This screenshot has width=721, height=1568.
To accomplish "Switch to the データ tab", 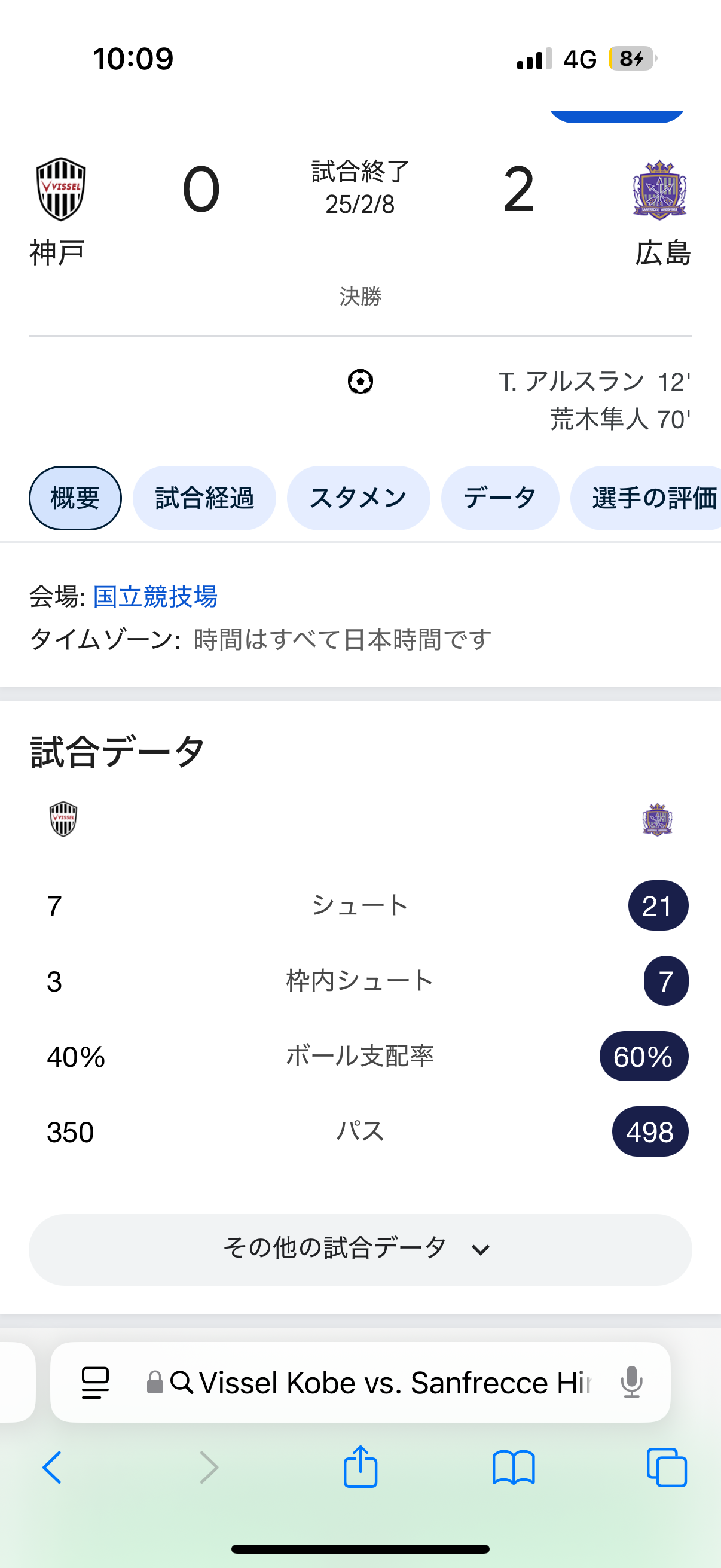I will 500,498.
